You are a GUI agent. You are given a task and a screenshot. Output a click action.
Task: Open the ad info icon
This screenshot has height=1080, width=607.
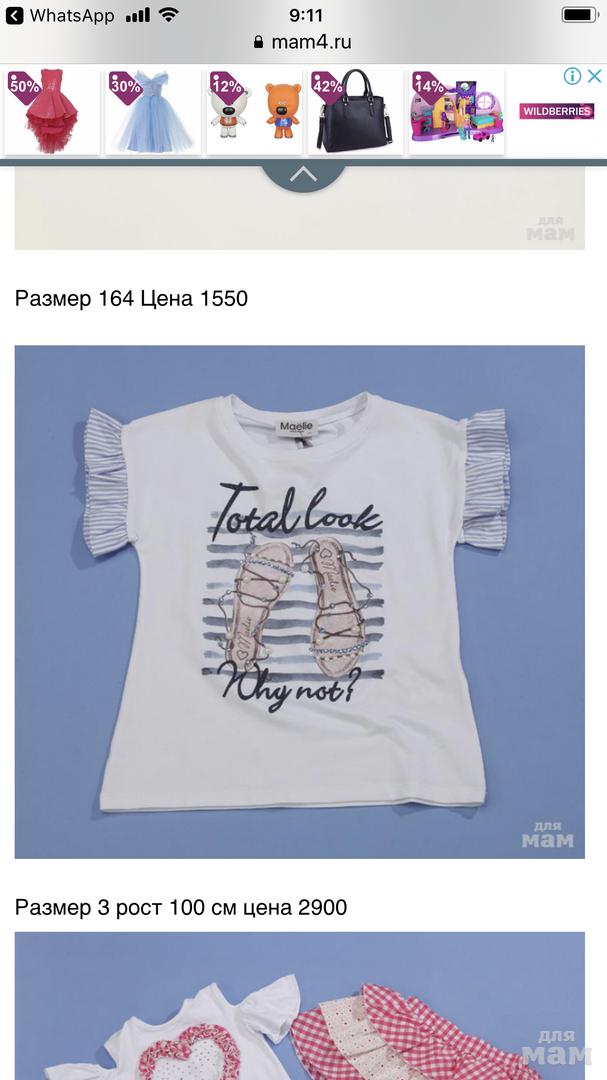(572, 76)
